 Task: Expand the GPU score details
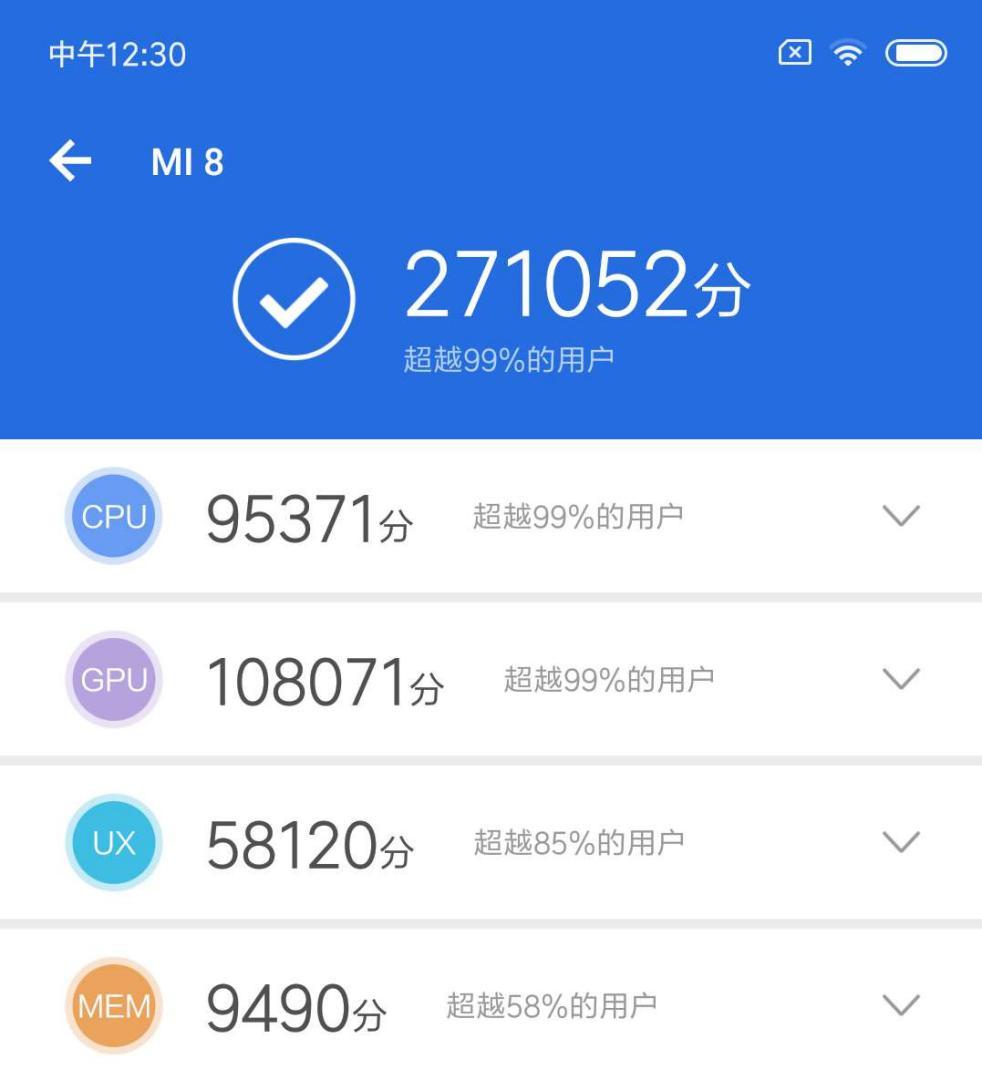(x=901, y=678)
